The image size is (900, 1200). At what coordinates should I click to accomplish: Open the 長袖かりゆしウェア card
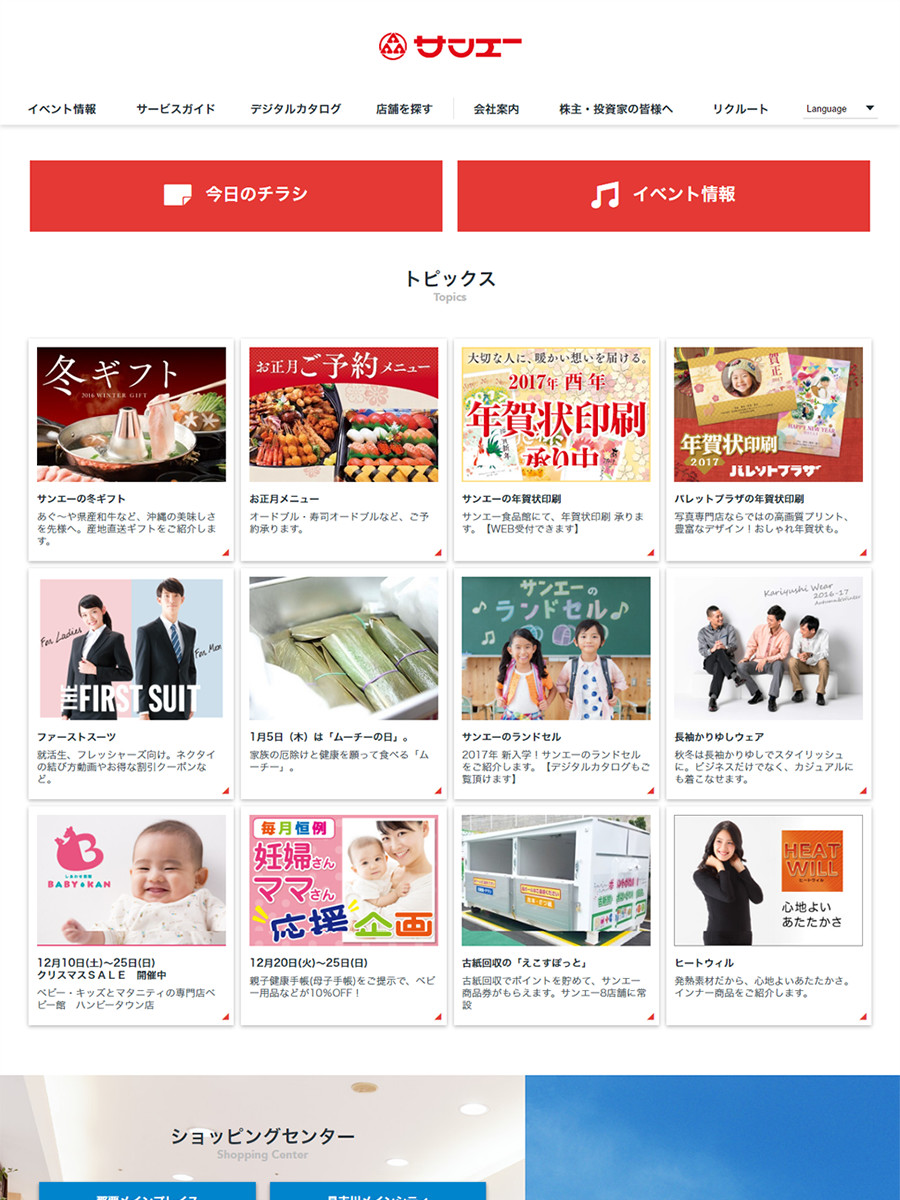click(768, 683)
